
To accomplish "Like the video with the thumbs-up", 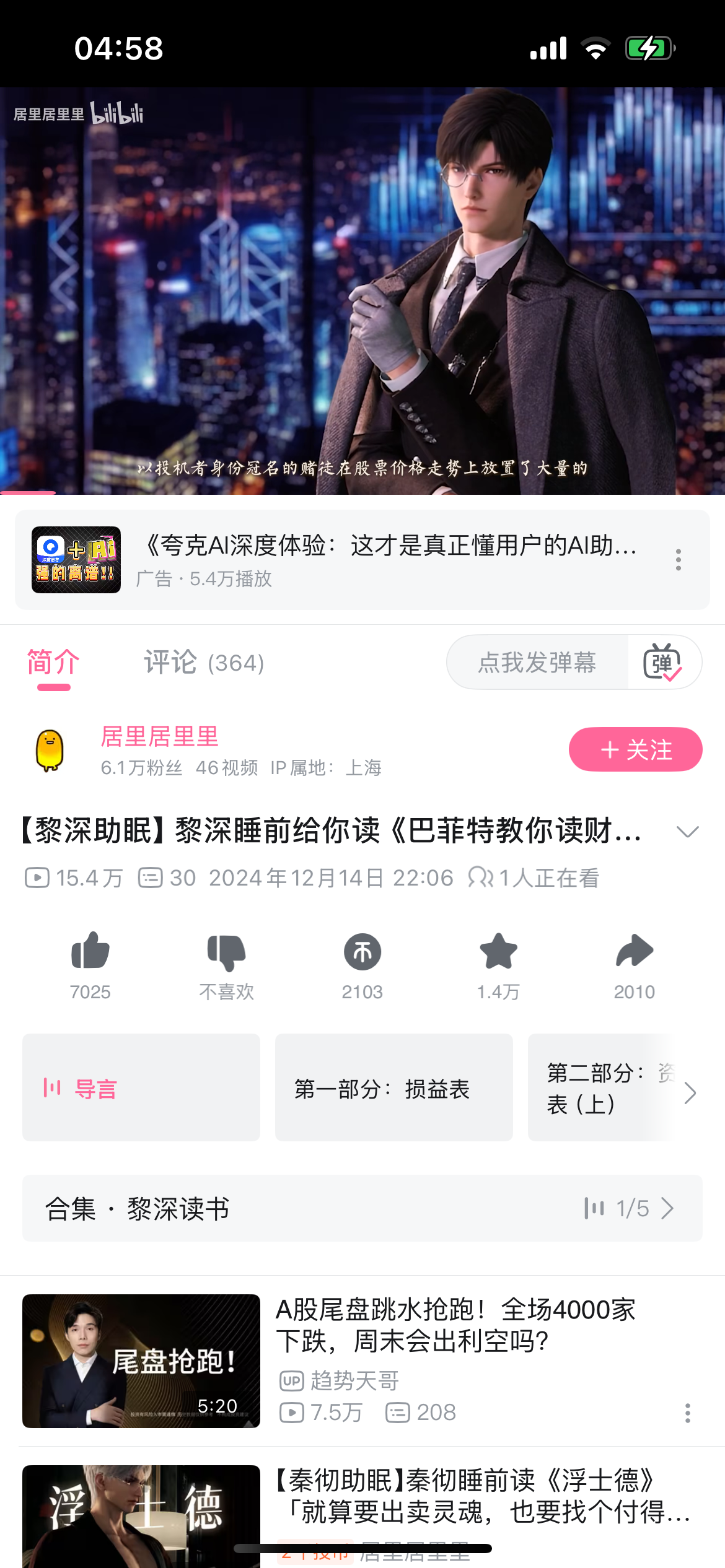I will tap(90, 952).
